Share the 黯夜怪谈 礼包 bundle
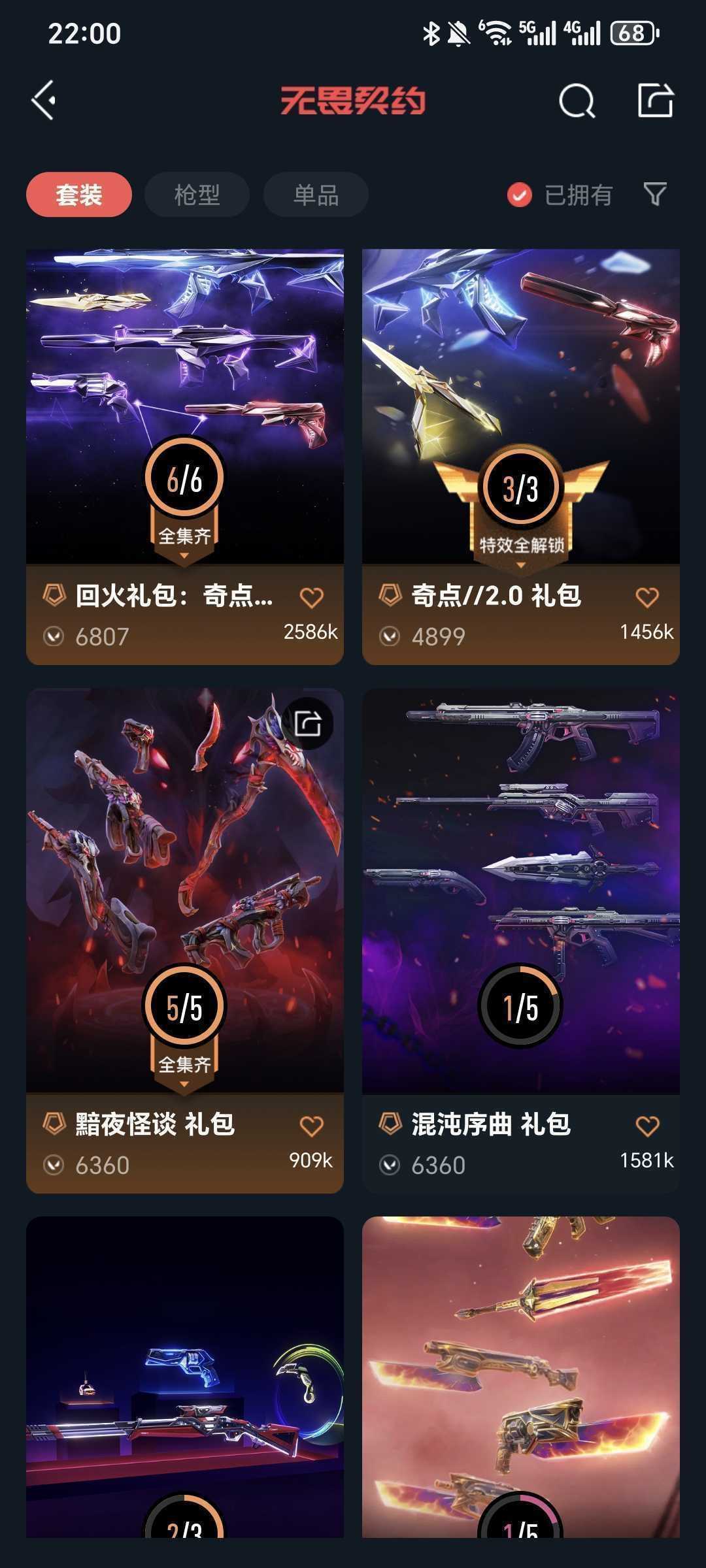 [x=308, y=723]
